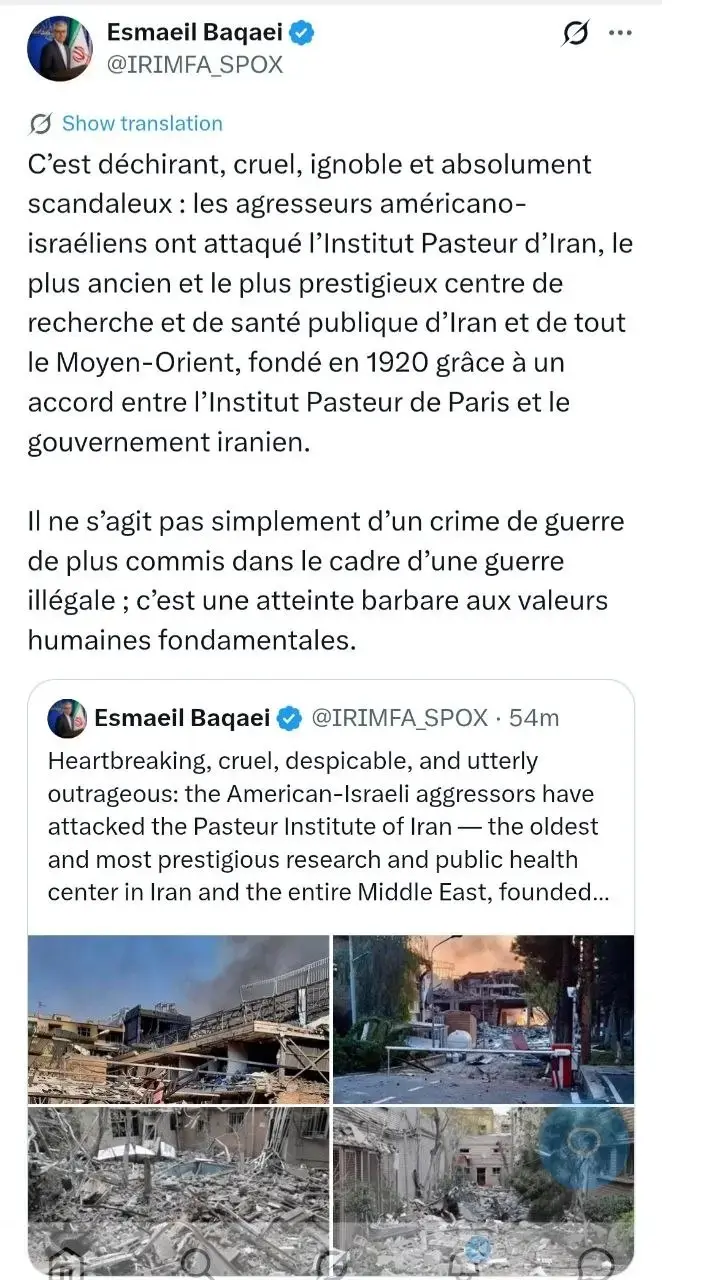View the top-right photo with barrier gate
The image size is (705, 1280).
coord(483,1017)
